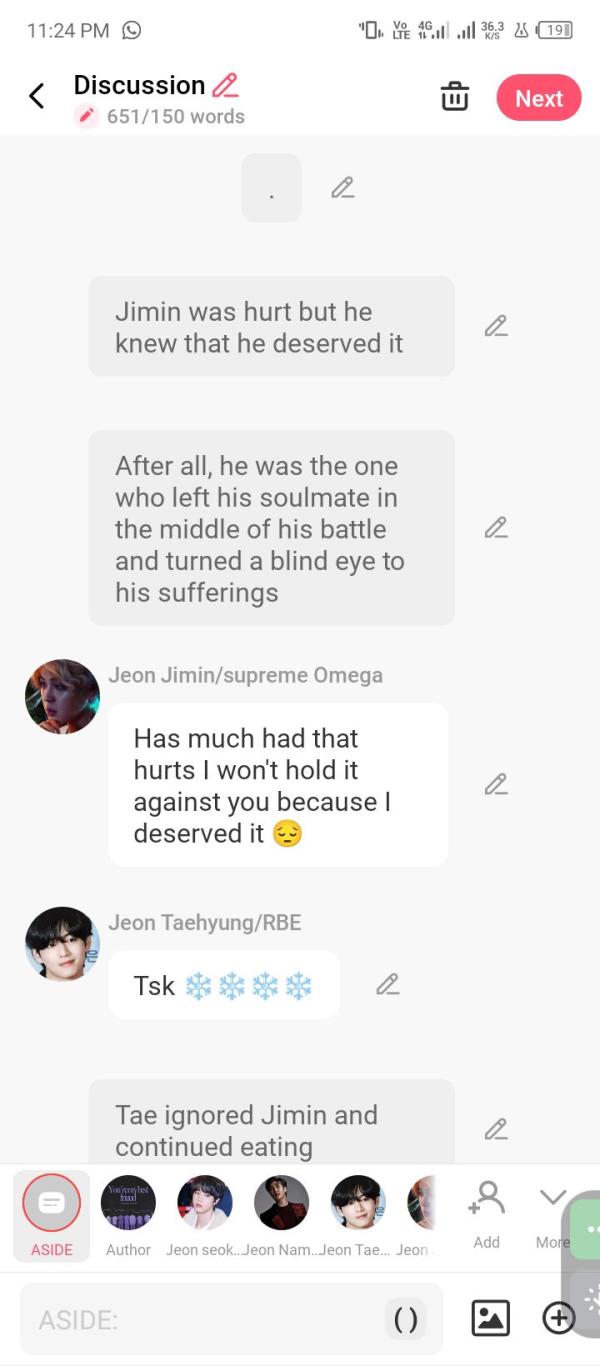Edit the "Tae ignored Jimin" aside

point(496,1130)
